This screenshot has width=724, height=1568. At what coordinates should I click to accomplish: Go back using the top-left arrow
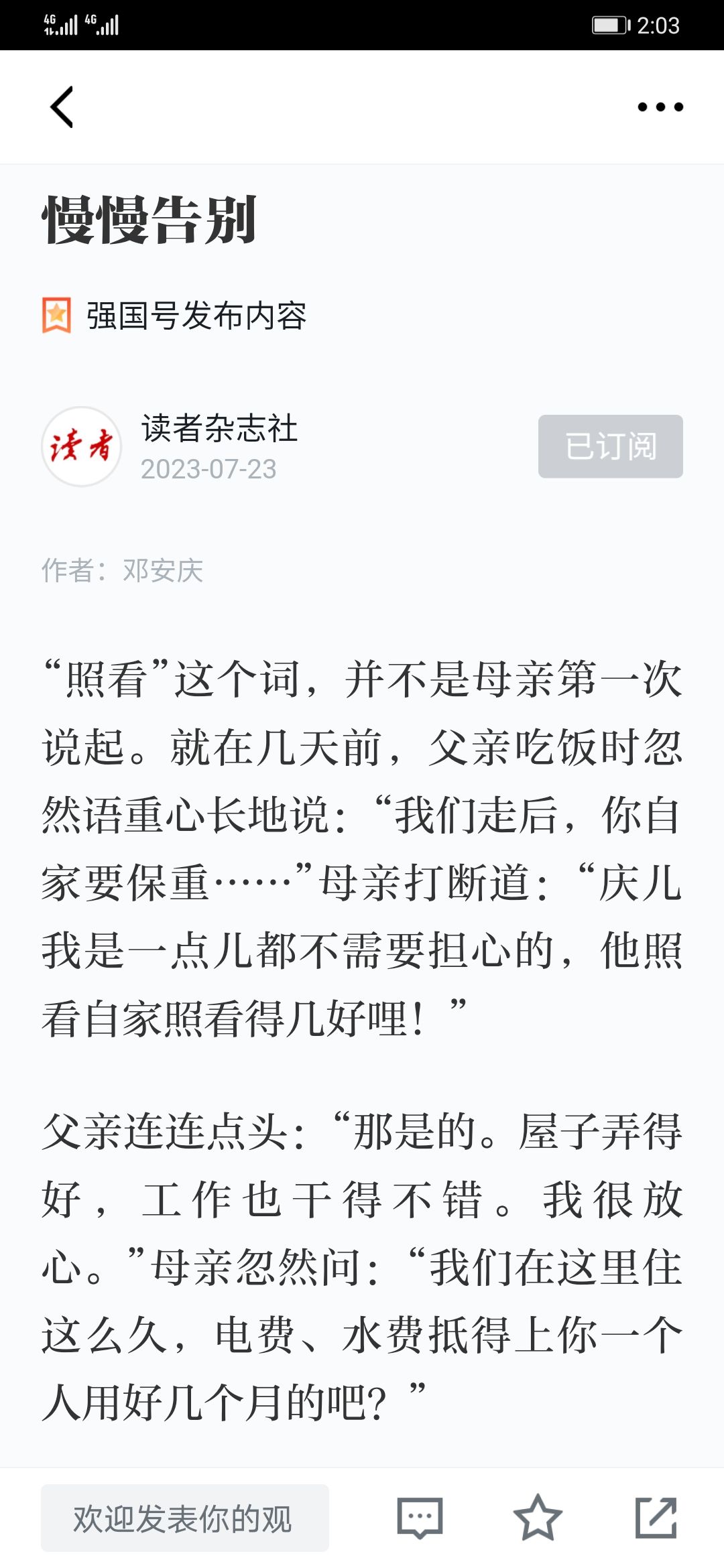tap(62, 107)
